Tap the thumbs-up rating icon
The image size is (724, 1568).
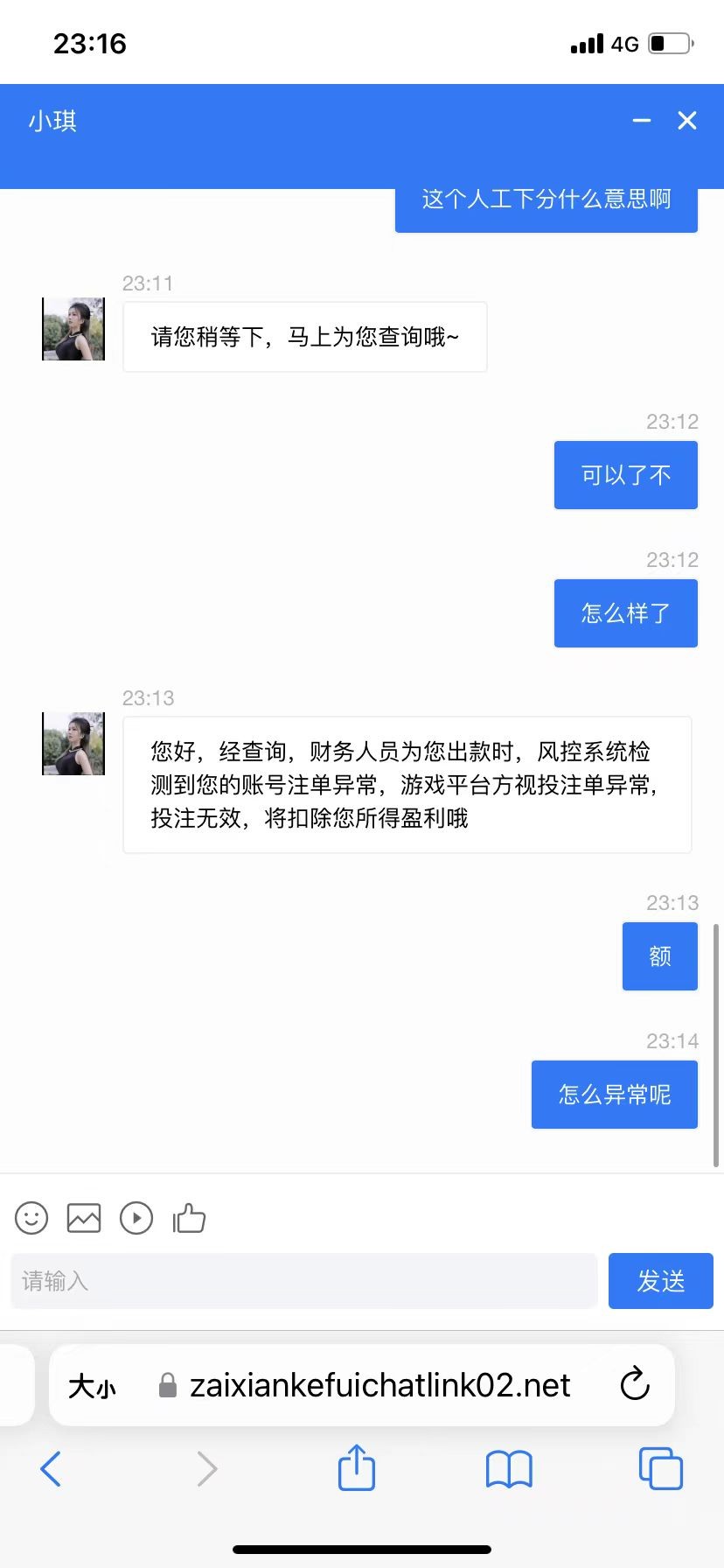point(189,1217)
